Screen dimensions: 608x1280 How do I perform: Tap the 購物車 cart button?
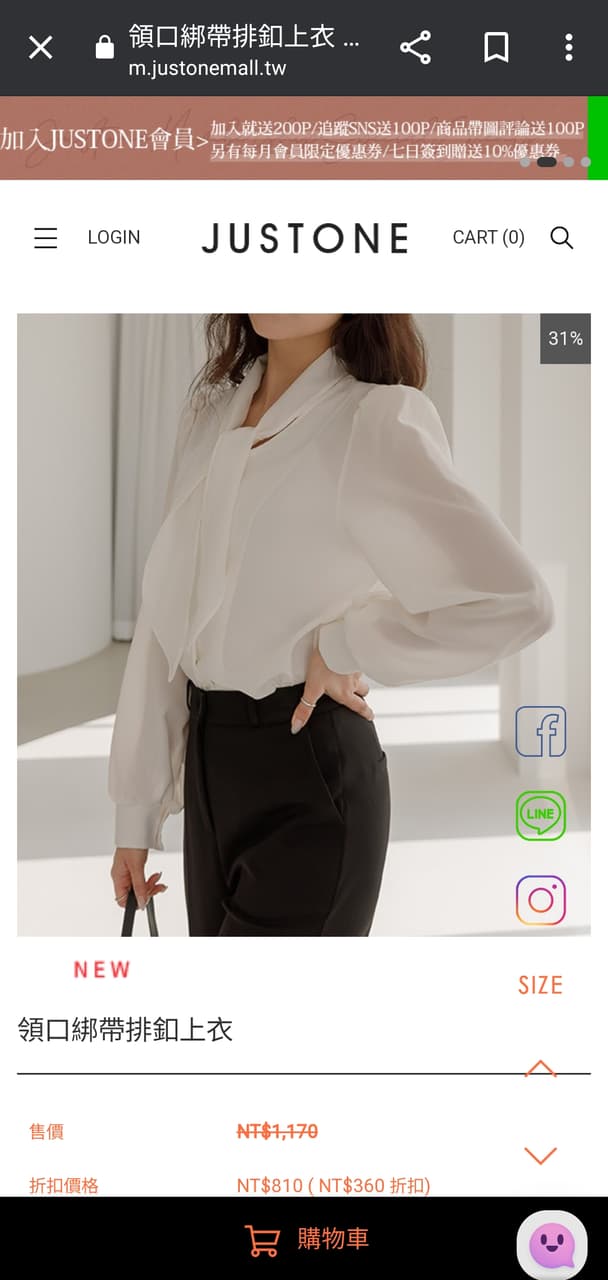point(306,1240)
